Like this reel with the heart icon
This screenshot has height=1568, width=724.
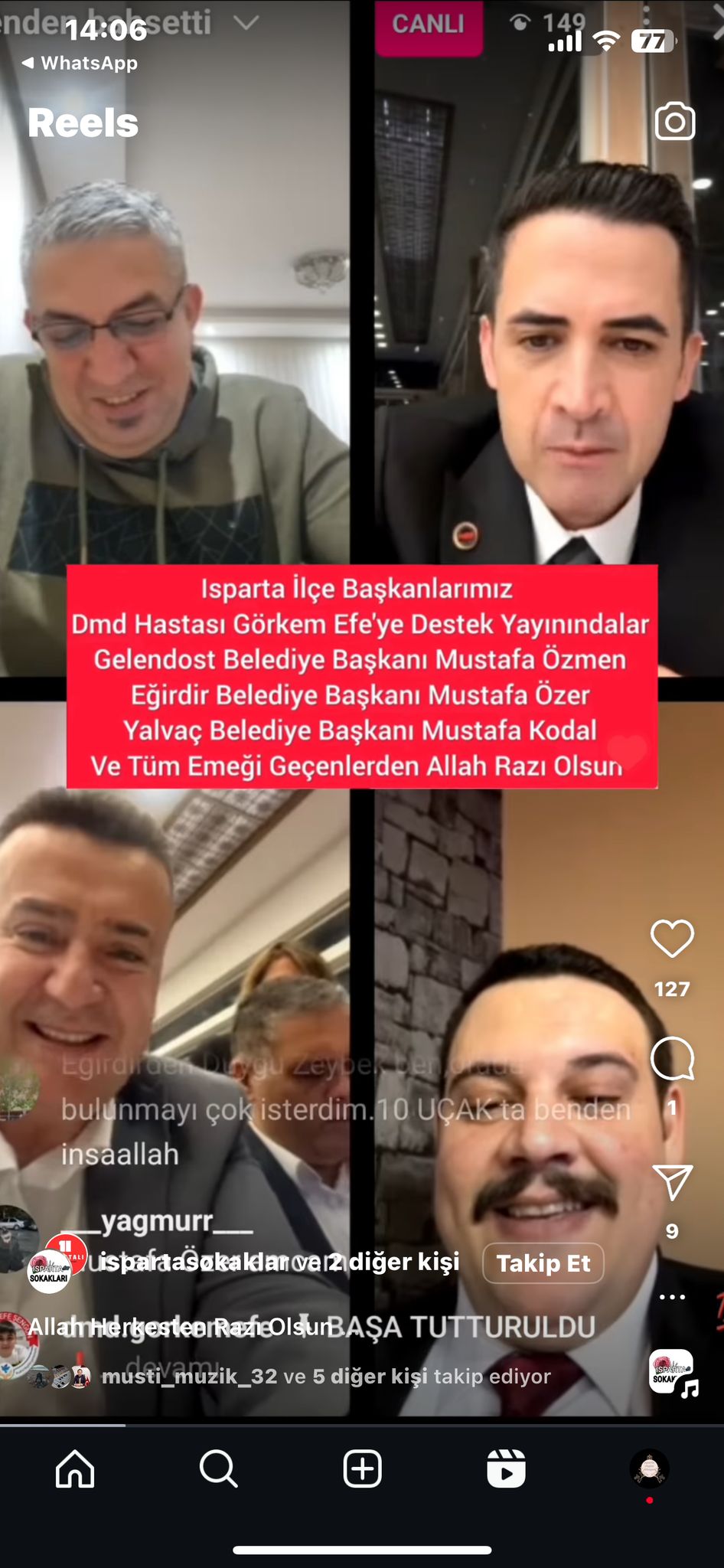click(672, 938)
